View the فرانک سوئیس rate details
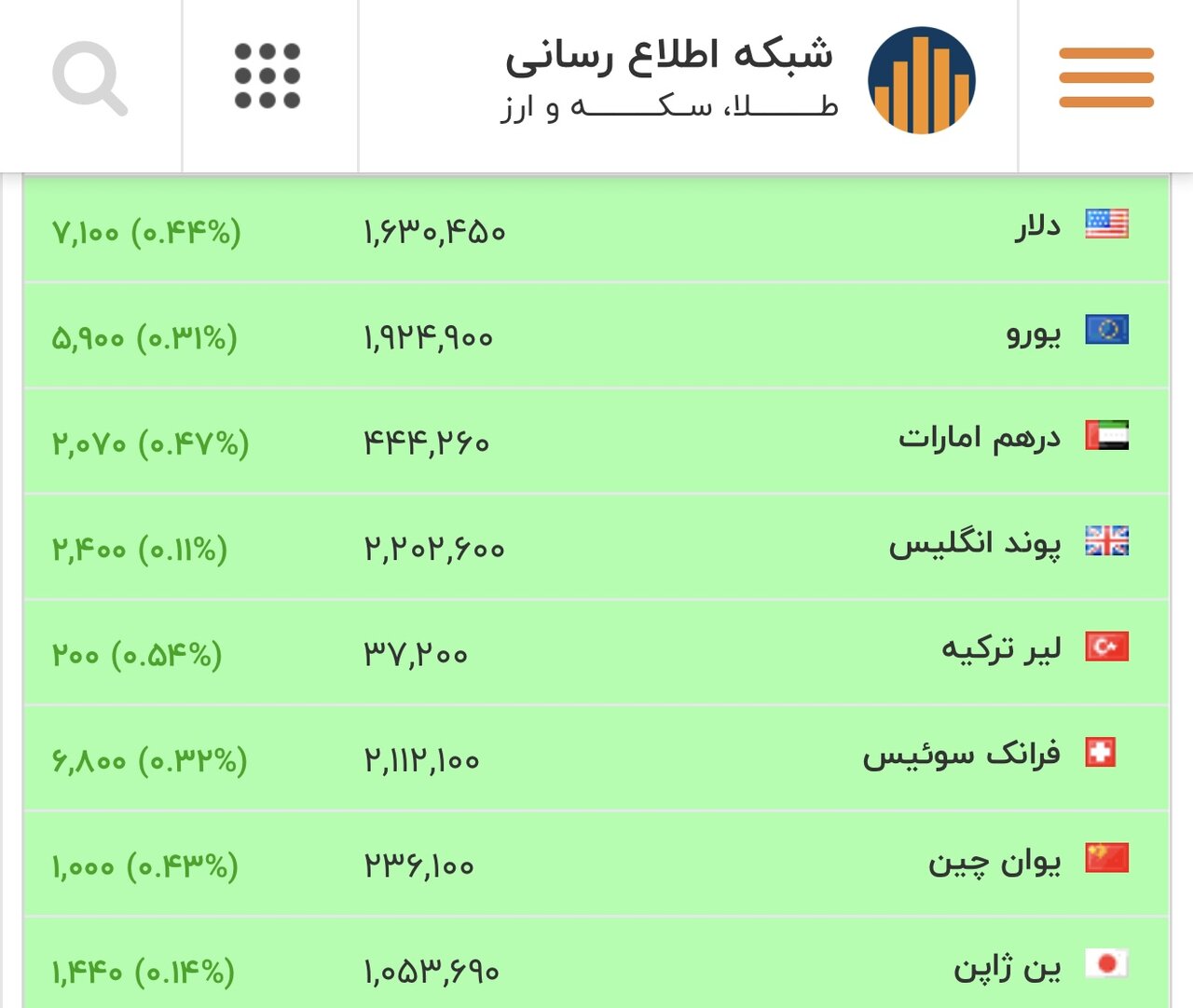The height and width of the screenshot is (1008, 1193). click(x=961, y=756)
